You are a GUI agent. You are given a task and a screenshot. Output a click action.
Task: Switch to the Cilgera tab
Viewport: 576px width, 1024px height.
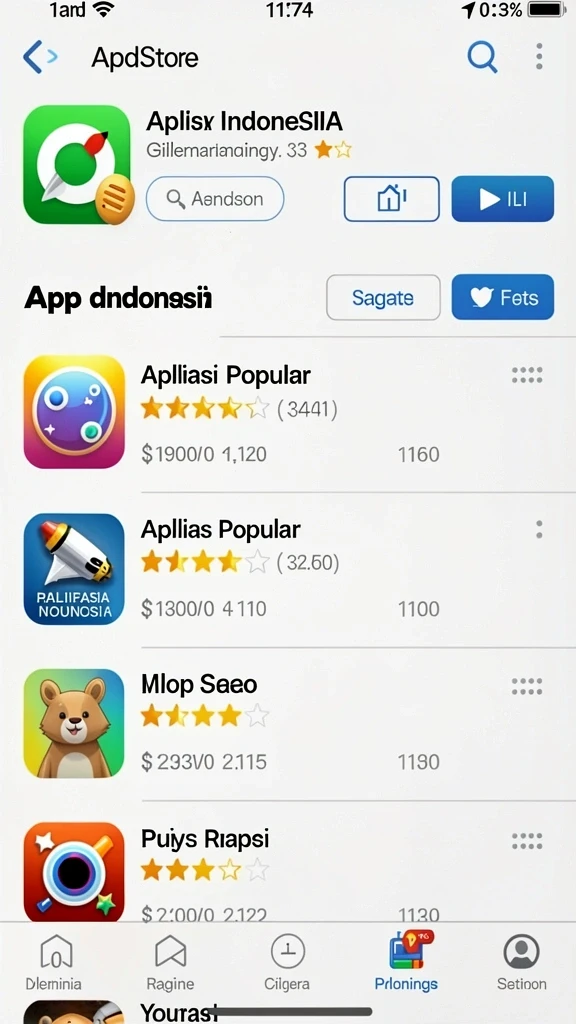coord(287,962)
